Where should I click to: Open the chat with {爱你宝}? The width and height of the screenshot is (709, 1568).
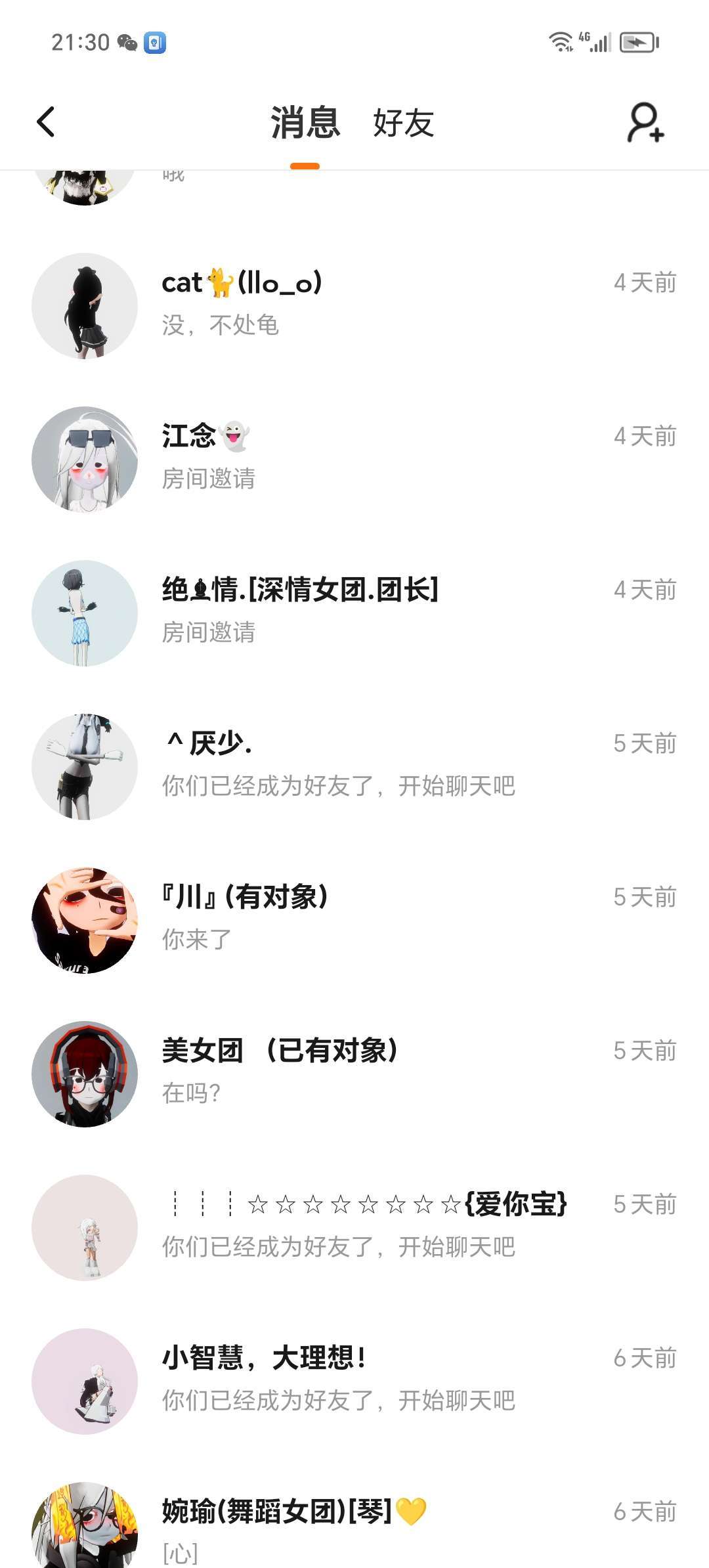pos(354,1227)
